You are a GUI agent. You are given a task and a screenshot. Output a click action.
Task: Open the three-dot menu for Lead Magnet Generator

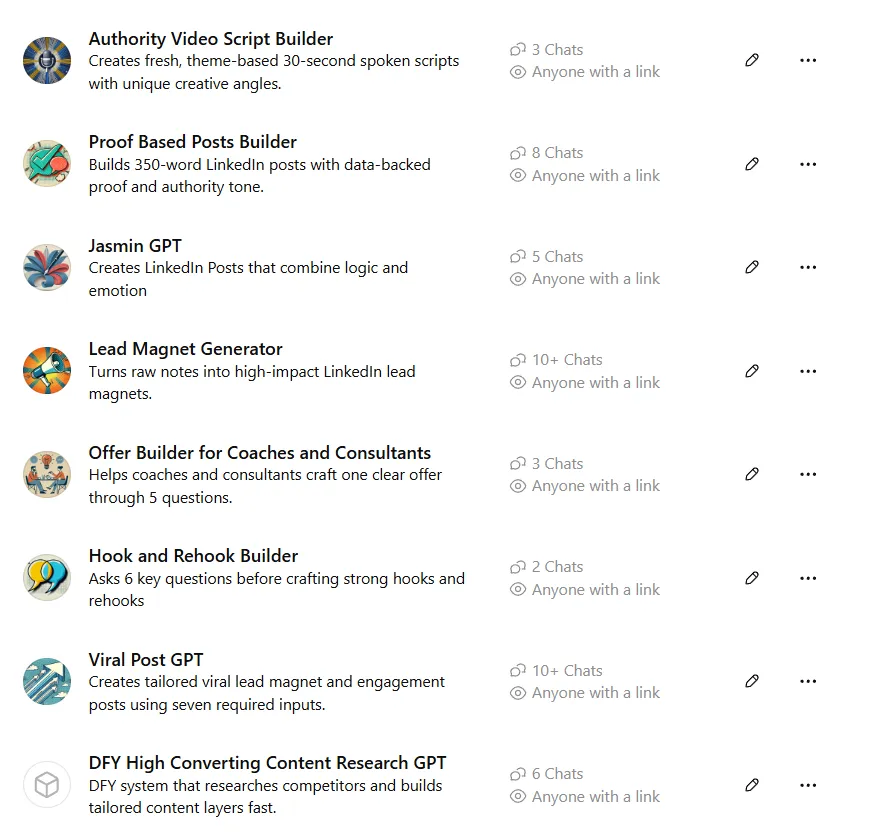[808, 371]
